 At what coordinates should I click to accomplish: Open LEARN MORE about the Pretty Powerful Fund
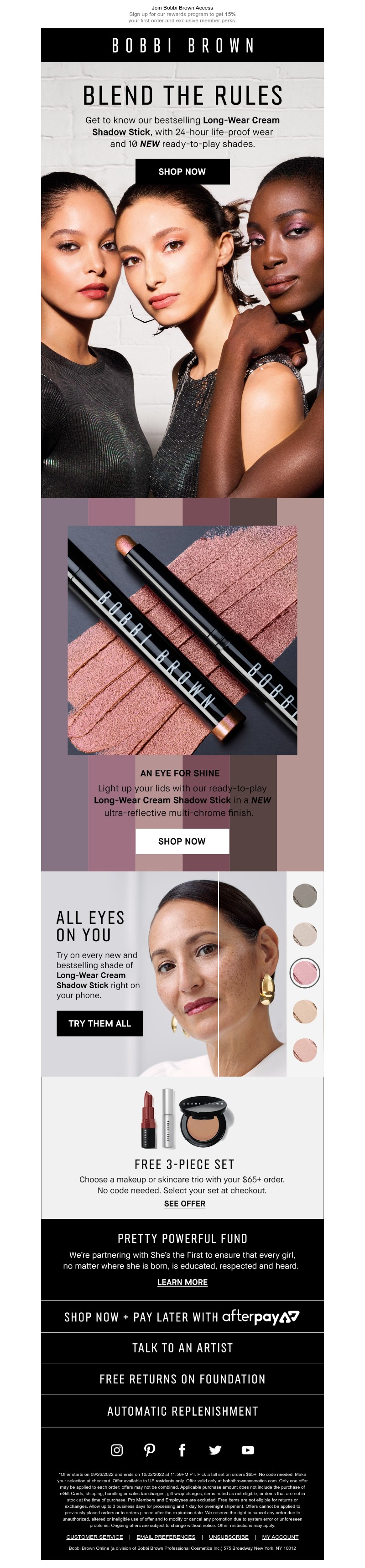(182, 1282)
